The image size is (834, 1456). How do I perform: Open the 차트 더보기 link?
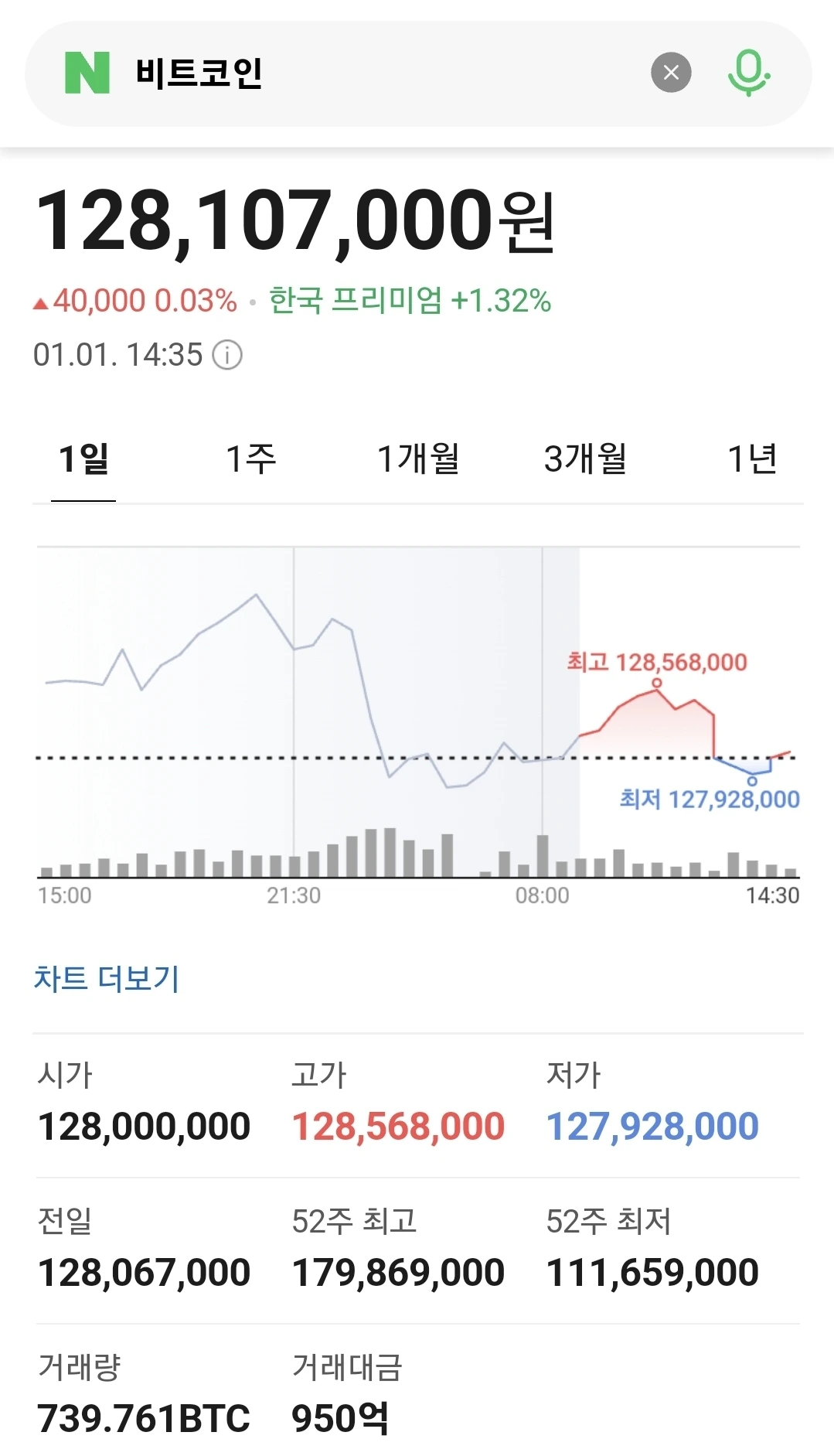[107, 979]
